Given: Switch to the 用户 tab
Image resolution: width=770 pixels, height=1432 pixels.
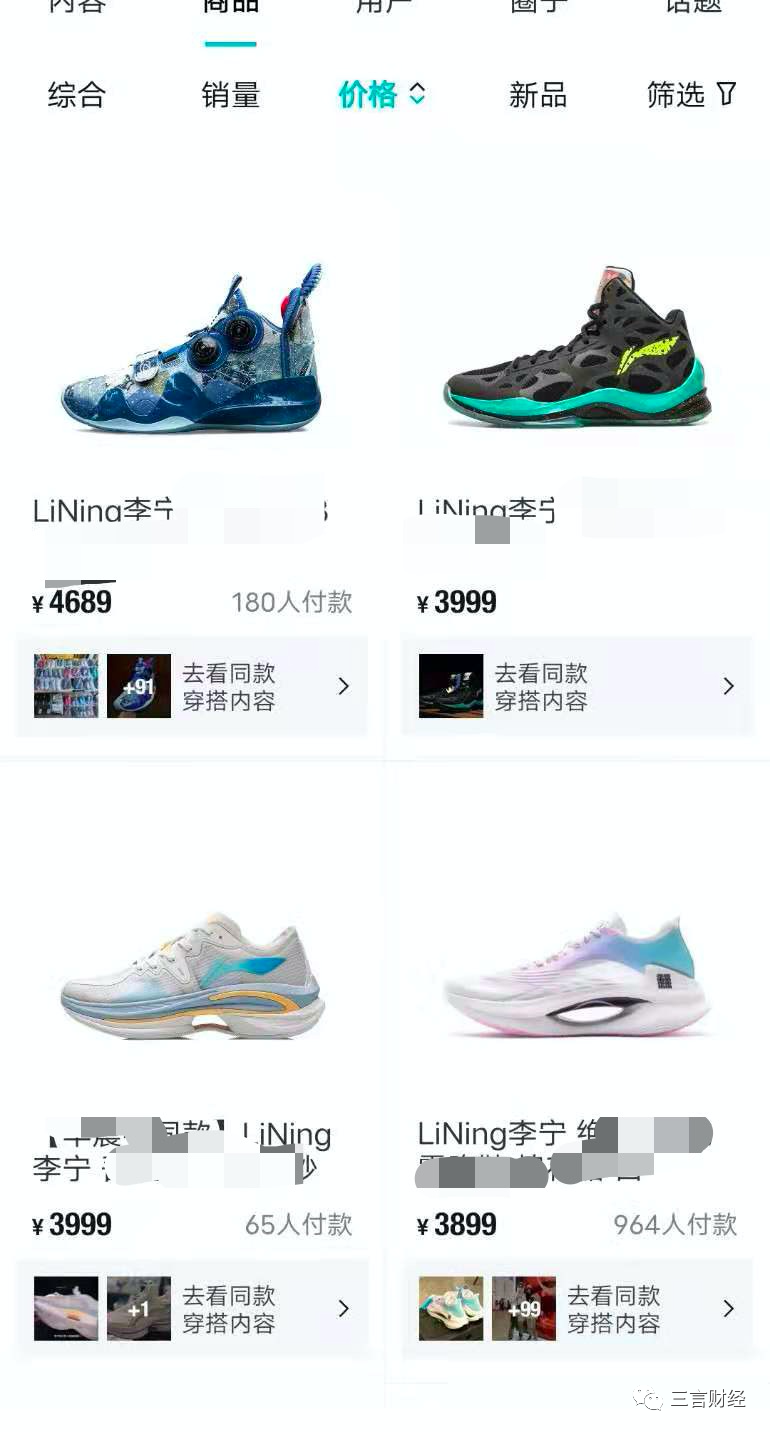Looking at the screenshot, I should click(x=383, y=8).
